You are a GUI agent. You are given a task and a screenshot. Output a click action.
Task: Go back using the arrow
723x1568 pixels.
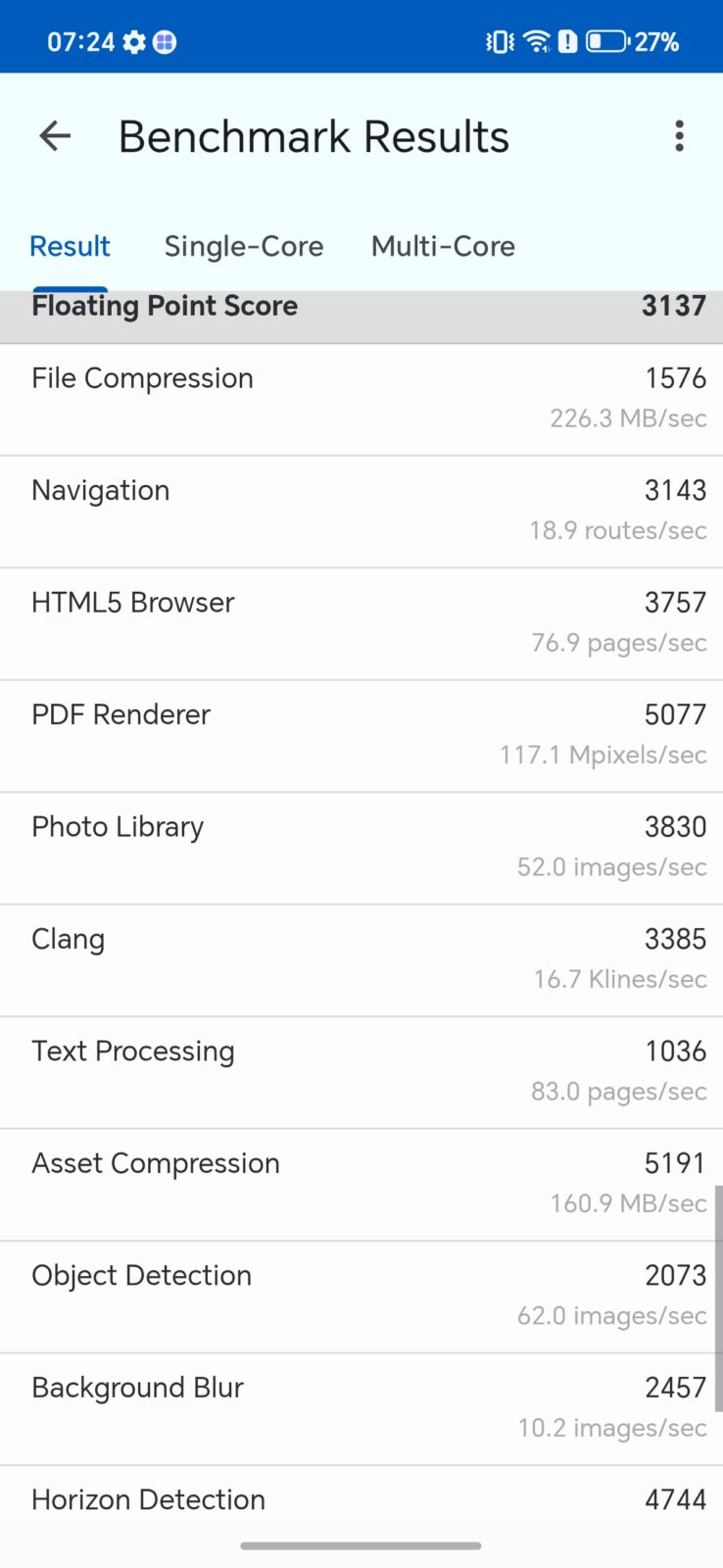55,136
